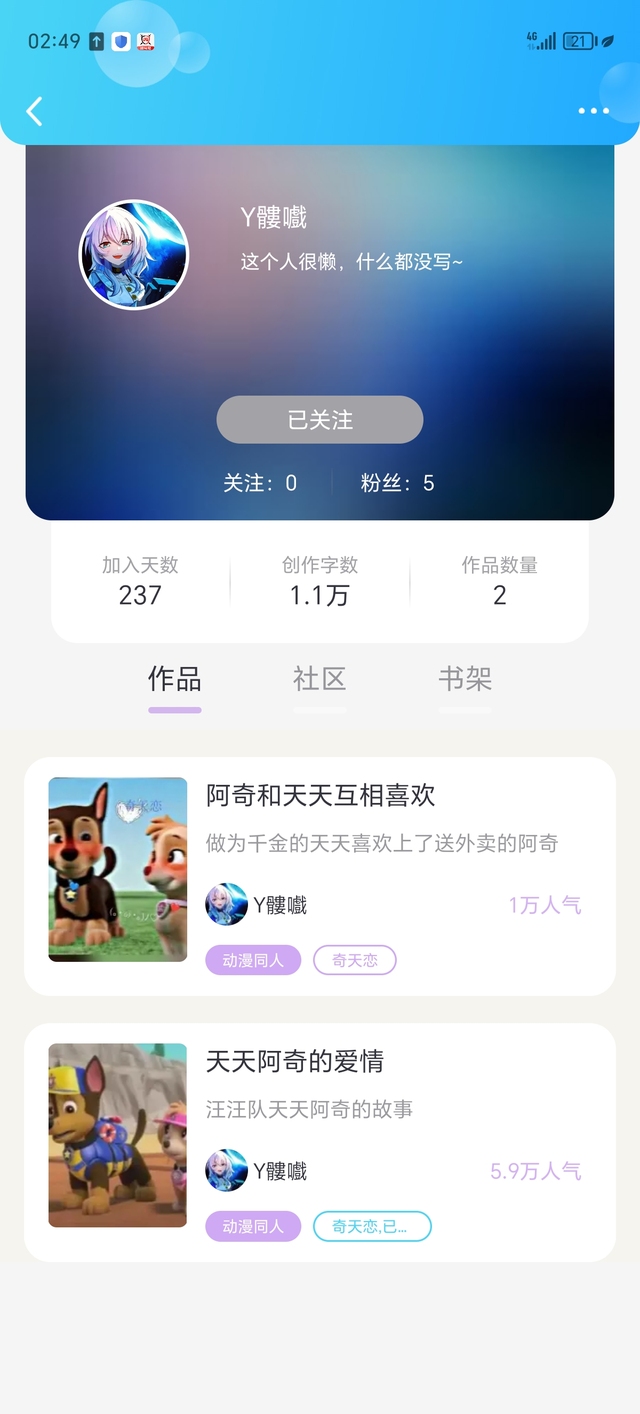Tap 动漫同人 tag on 天天阿奇的爱情
640x1414 pixels.
(253, 1226)
